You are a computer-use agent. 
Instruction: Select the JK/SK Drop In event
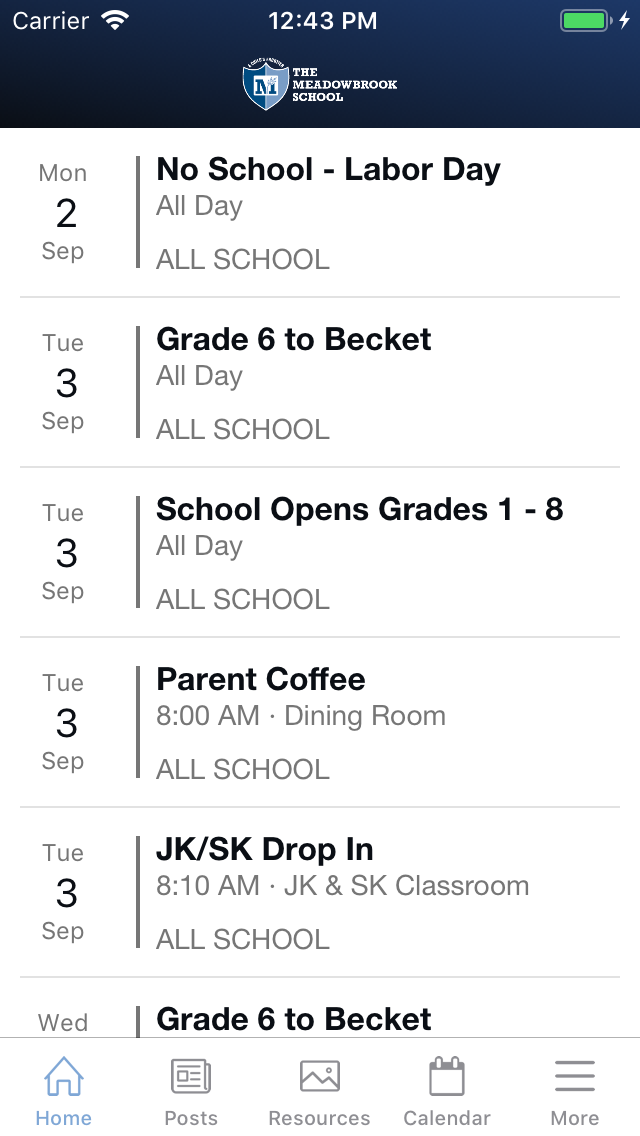320,892
